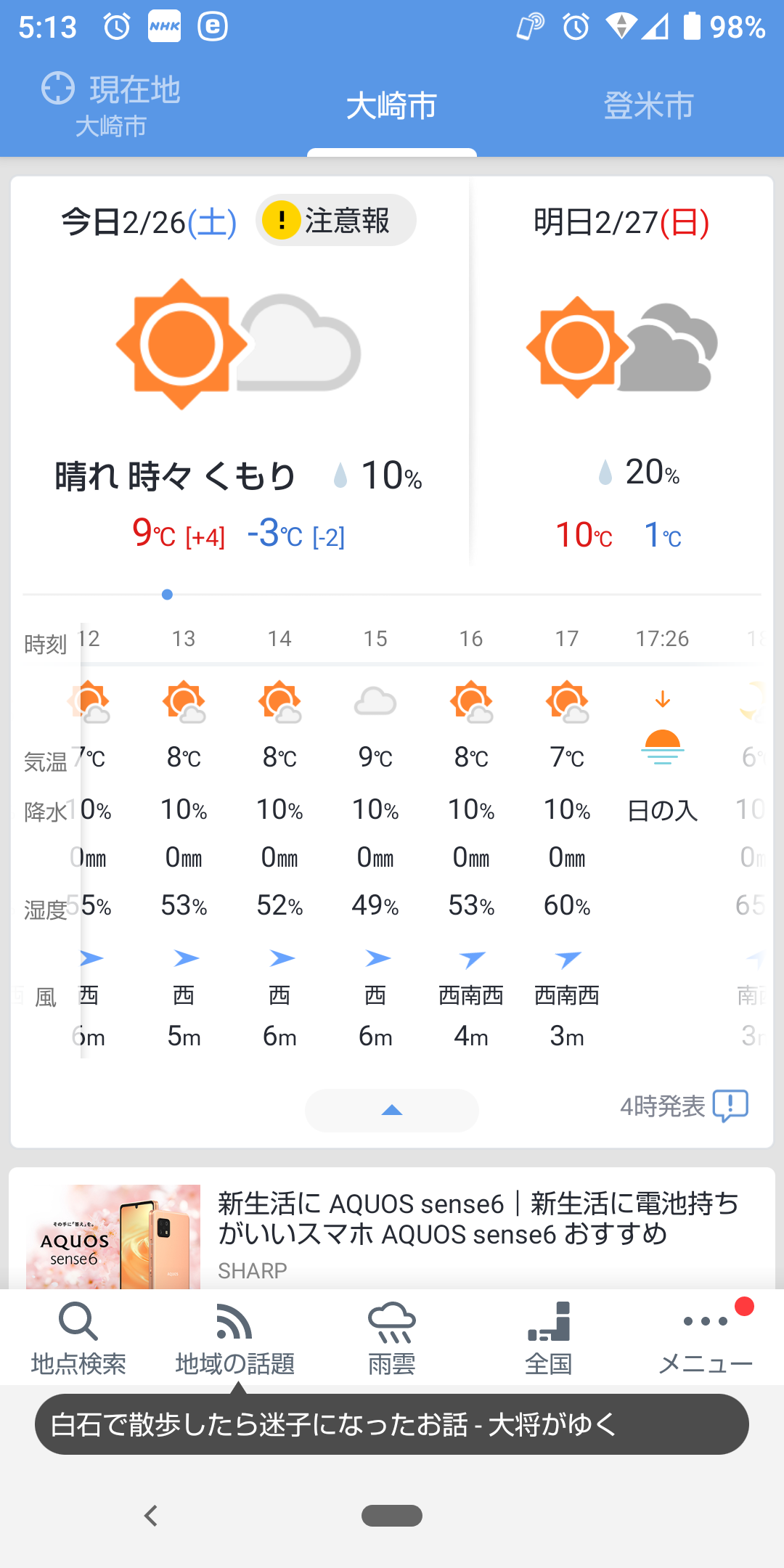Switch to the 全国 nationwide view
The width and height of the screenshot is (784, 1568).
coord(549,1339)
